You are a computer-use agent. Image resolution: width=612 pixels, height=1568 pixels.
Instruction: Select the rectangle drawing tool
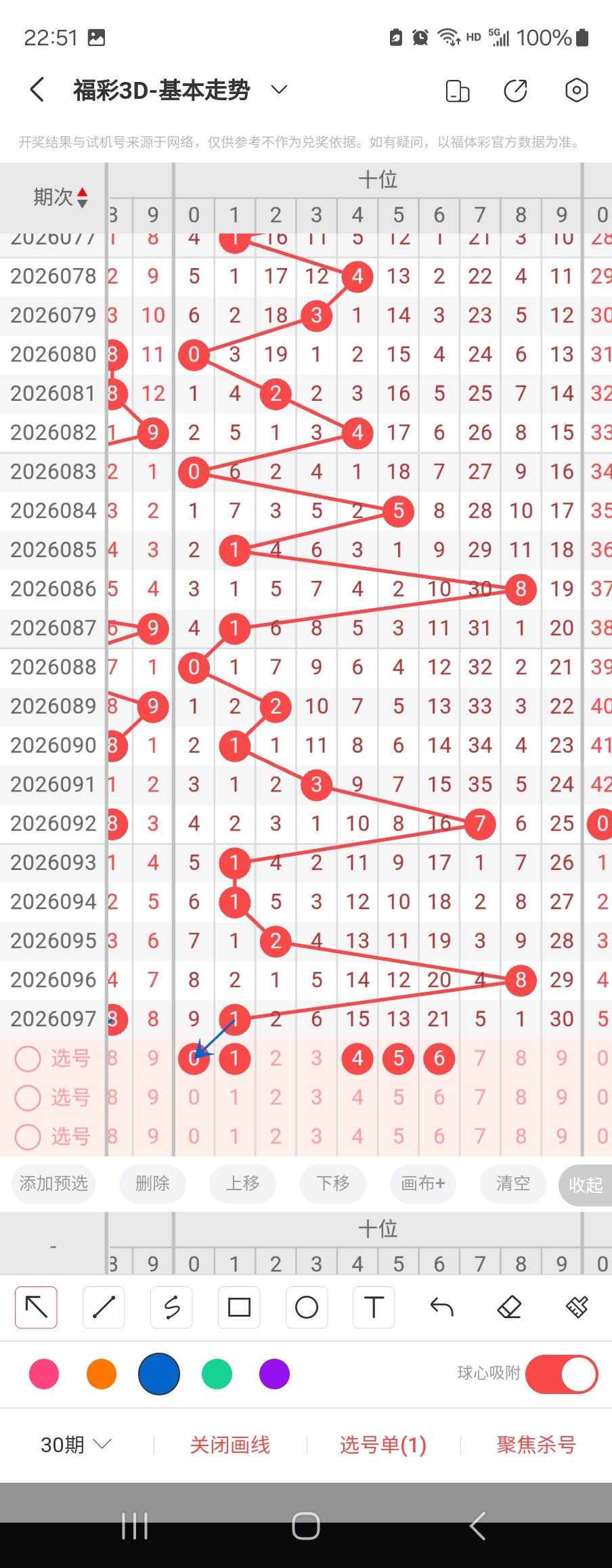(x=239, y=1307)
